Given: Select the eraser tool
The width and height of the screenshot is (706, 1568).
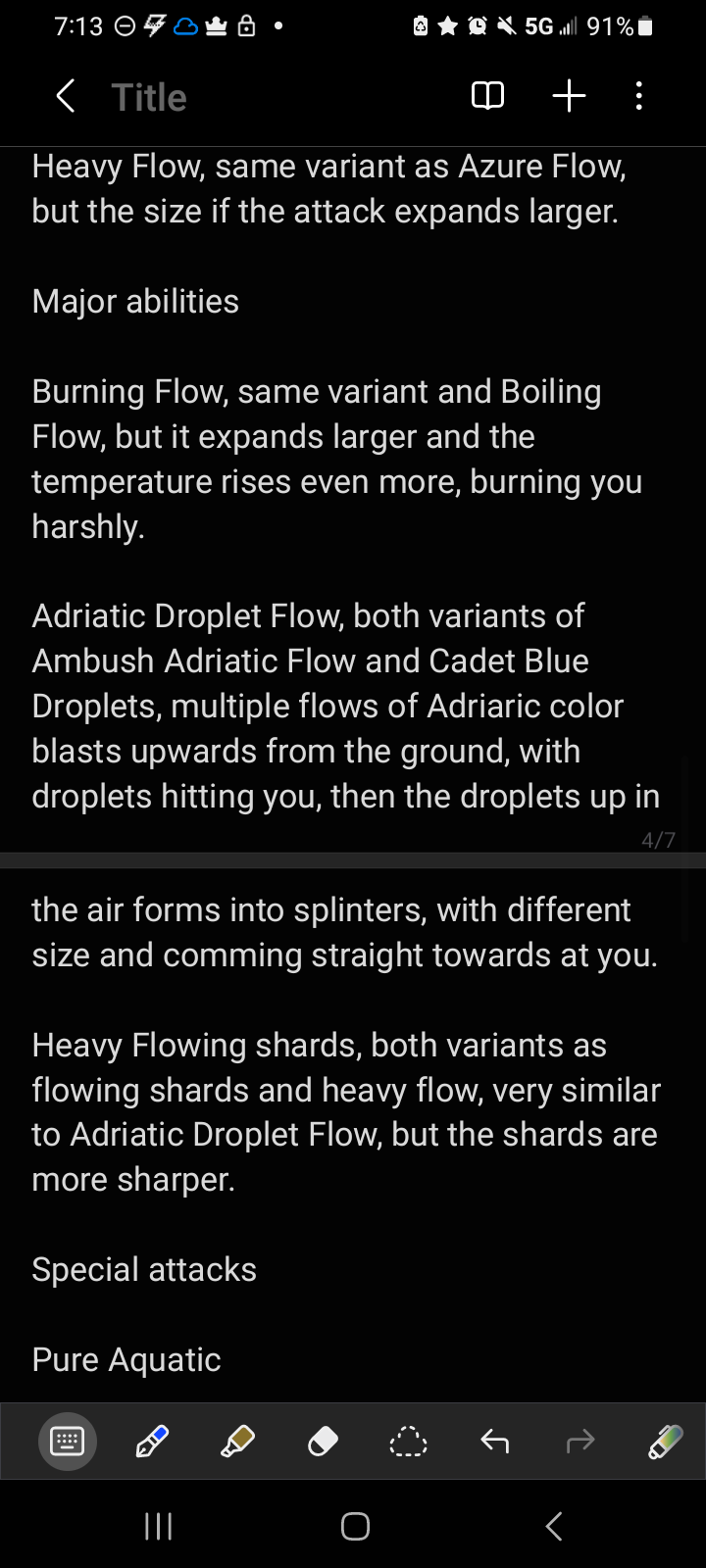Looking at the screenshot, I should 323,1442.
